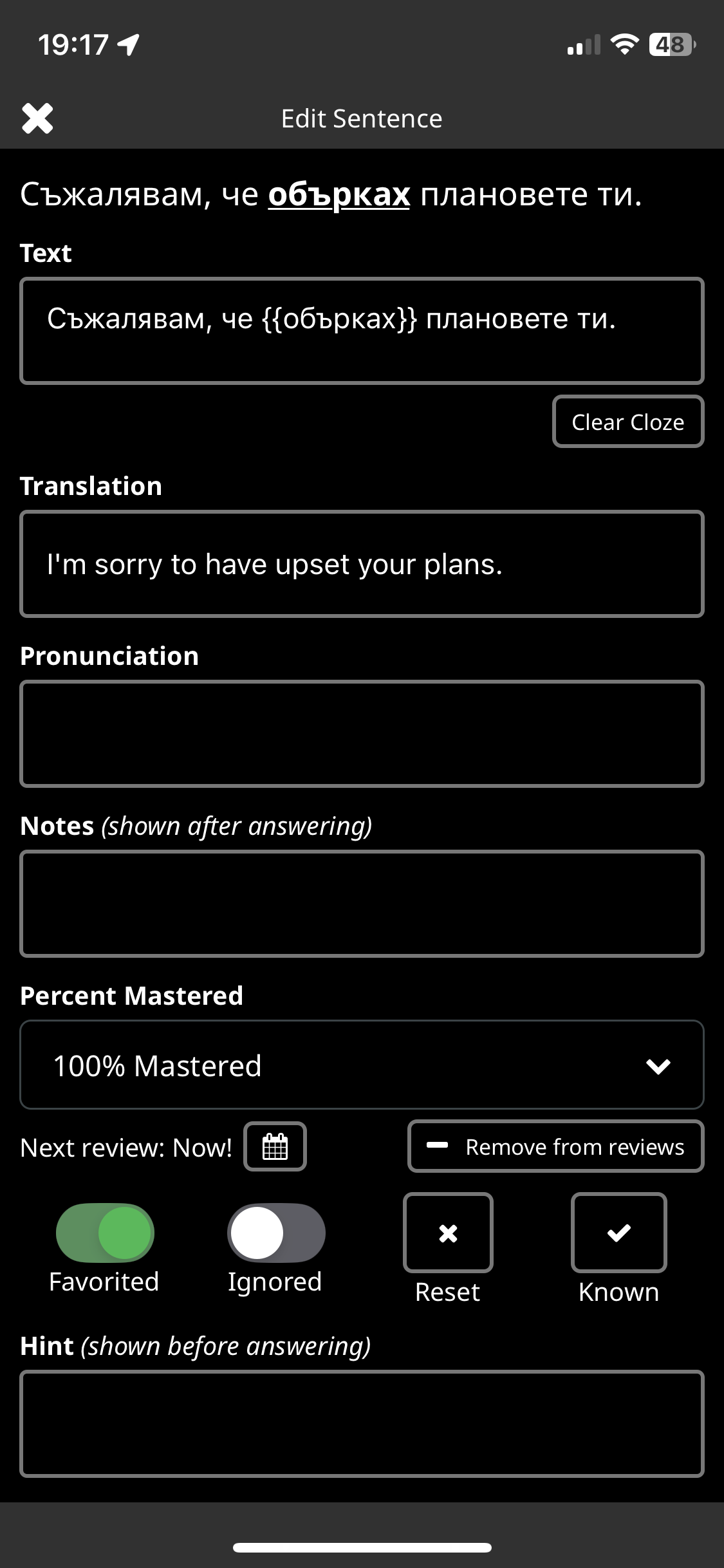The width and height of the screenshot is (724, 1568).
Task: Mark the sentence as Known
Action: pos(618,1233)
